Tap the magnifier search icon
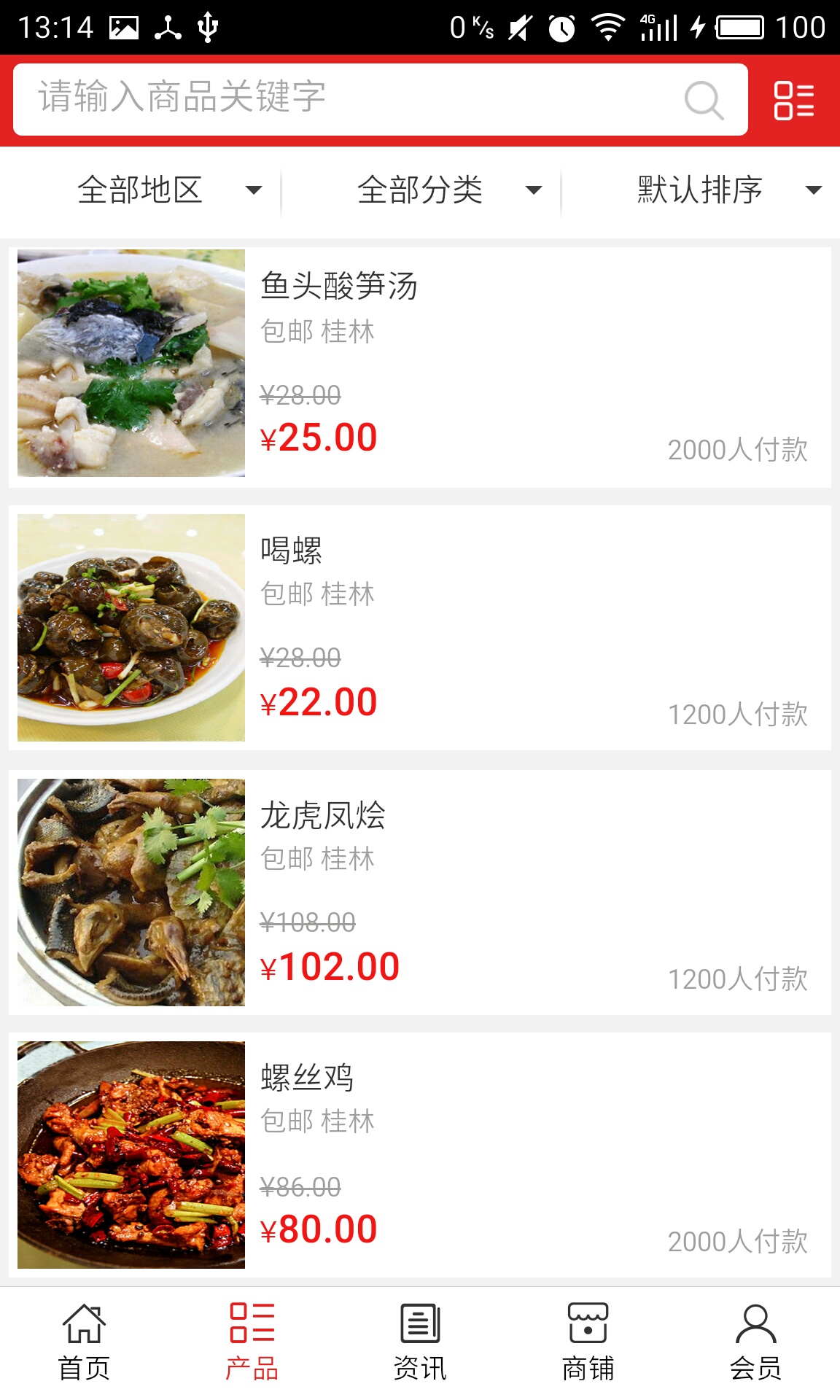 point(704,100)
